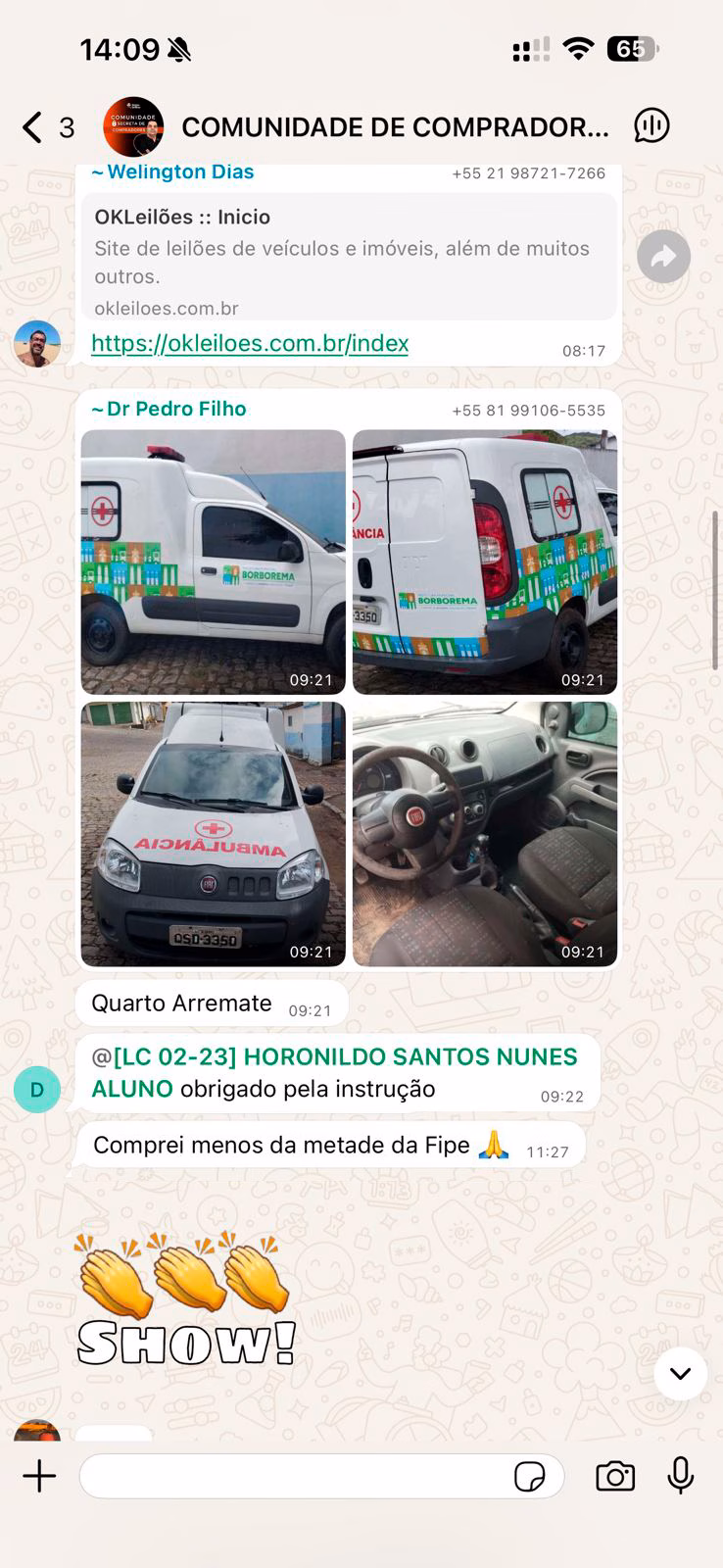Record a voice message

[x=681, y=1476]
